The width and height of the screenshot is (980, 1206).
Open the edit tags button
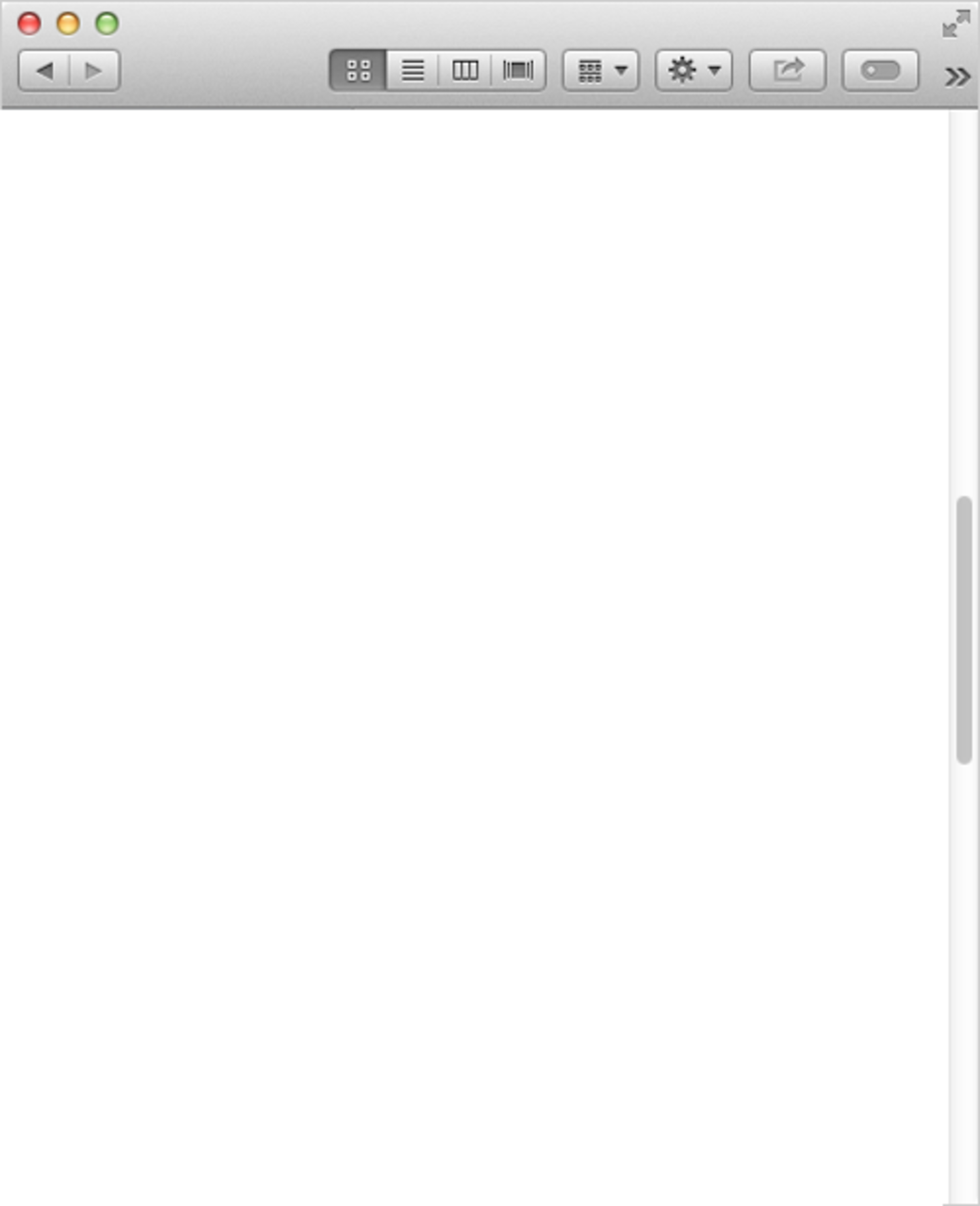880,71
